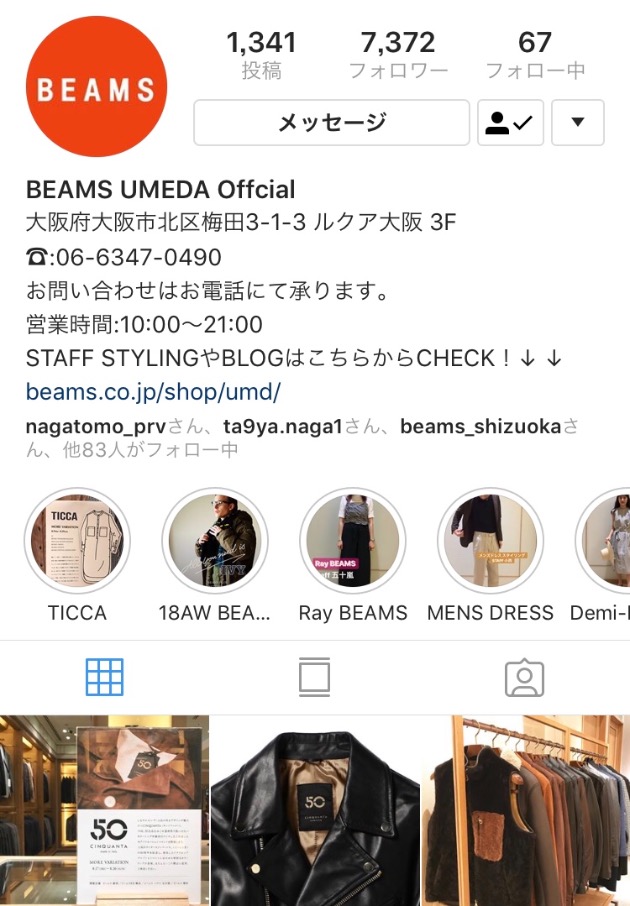
Task: Open the MENS DRESS story highlight
Action: click(490, 543)
